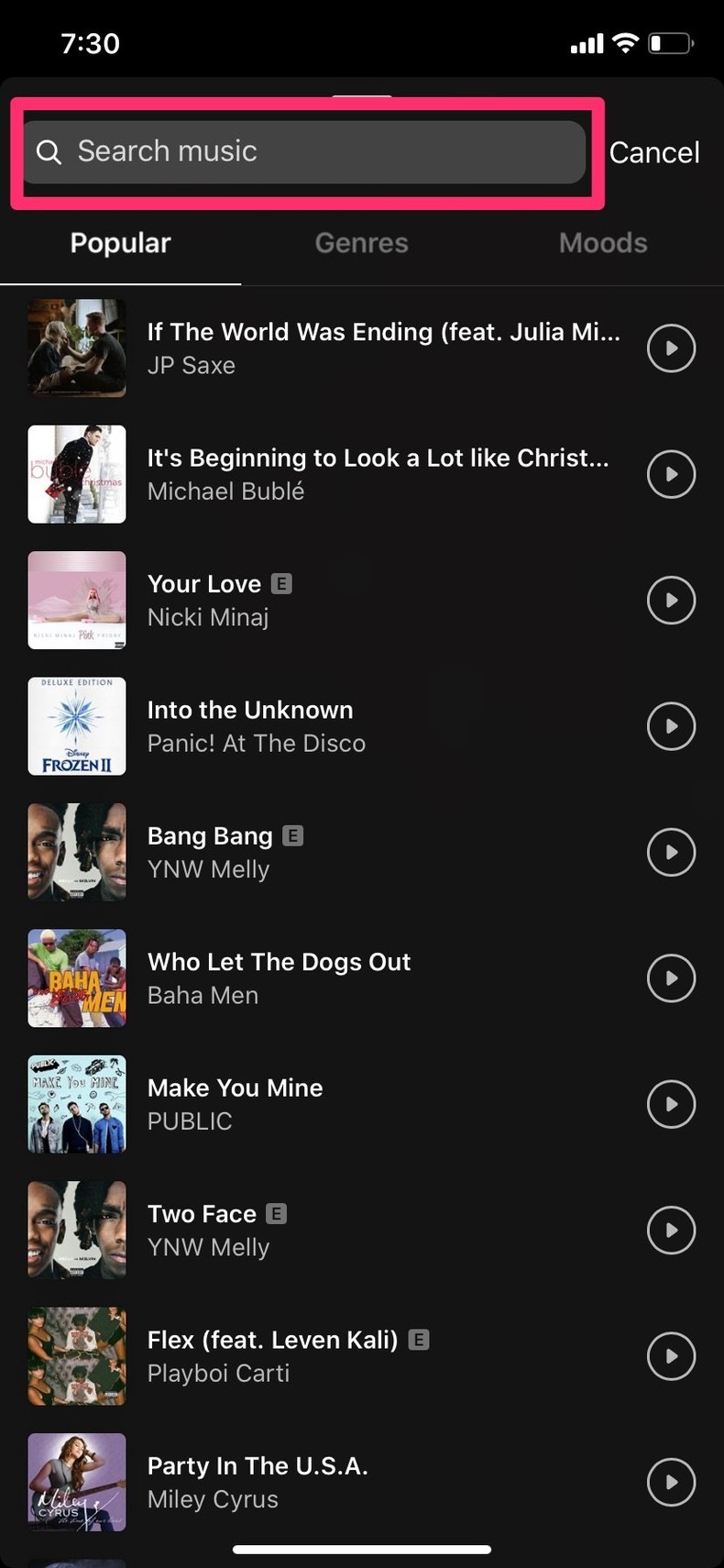
Task: Play Bang Bang by YNW Melly
Action: click(x=672, y=852)
